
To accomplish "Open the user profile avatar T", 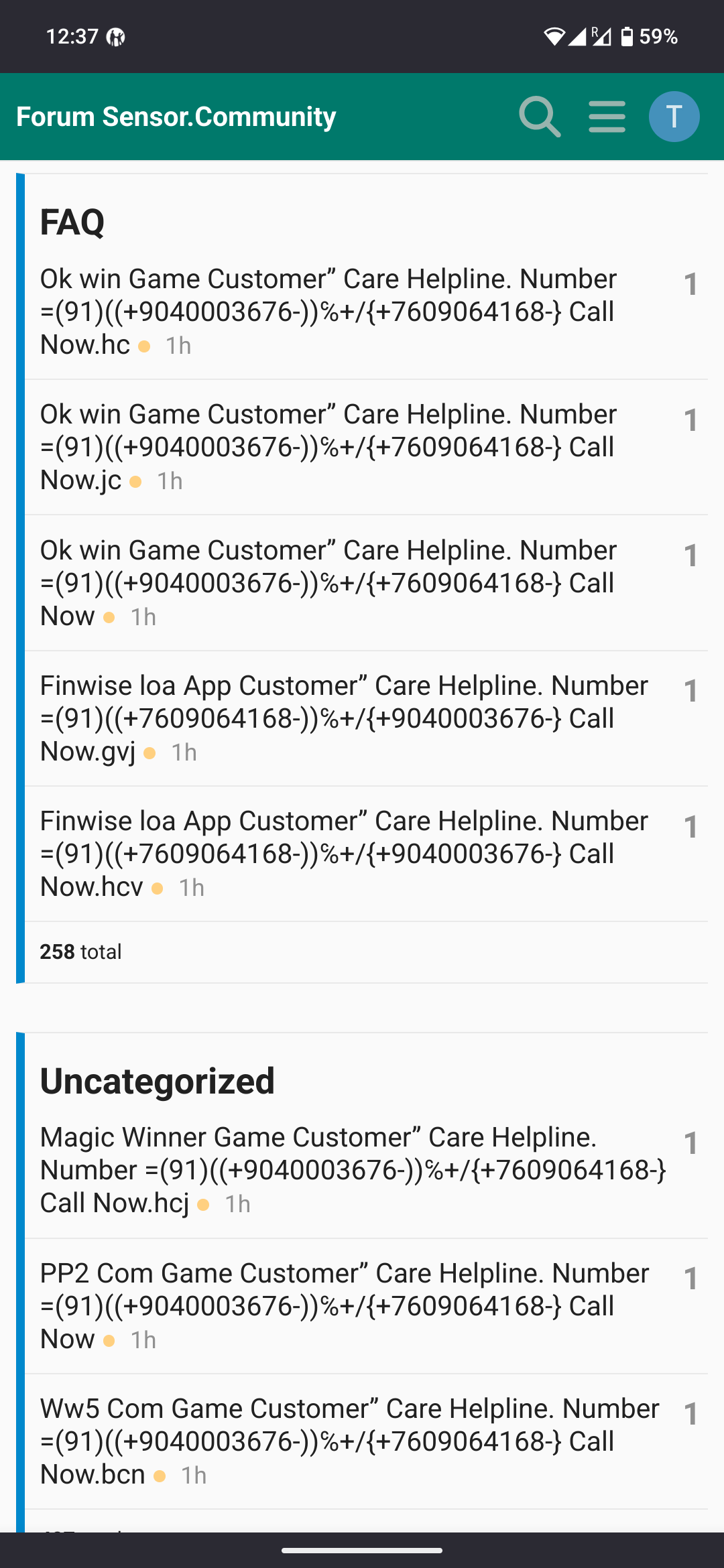I will tap(674, 117).
